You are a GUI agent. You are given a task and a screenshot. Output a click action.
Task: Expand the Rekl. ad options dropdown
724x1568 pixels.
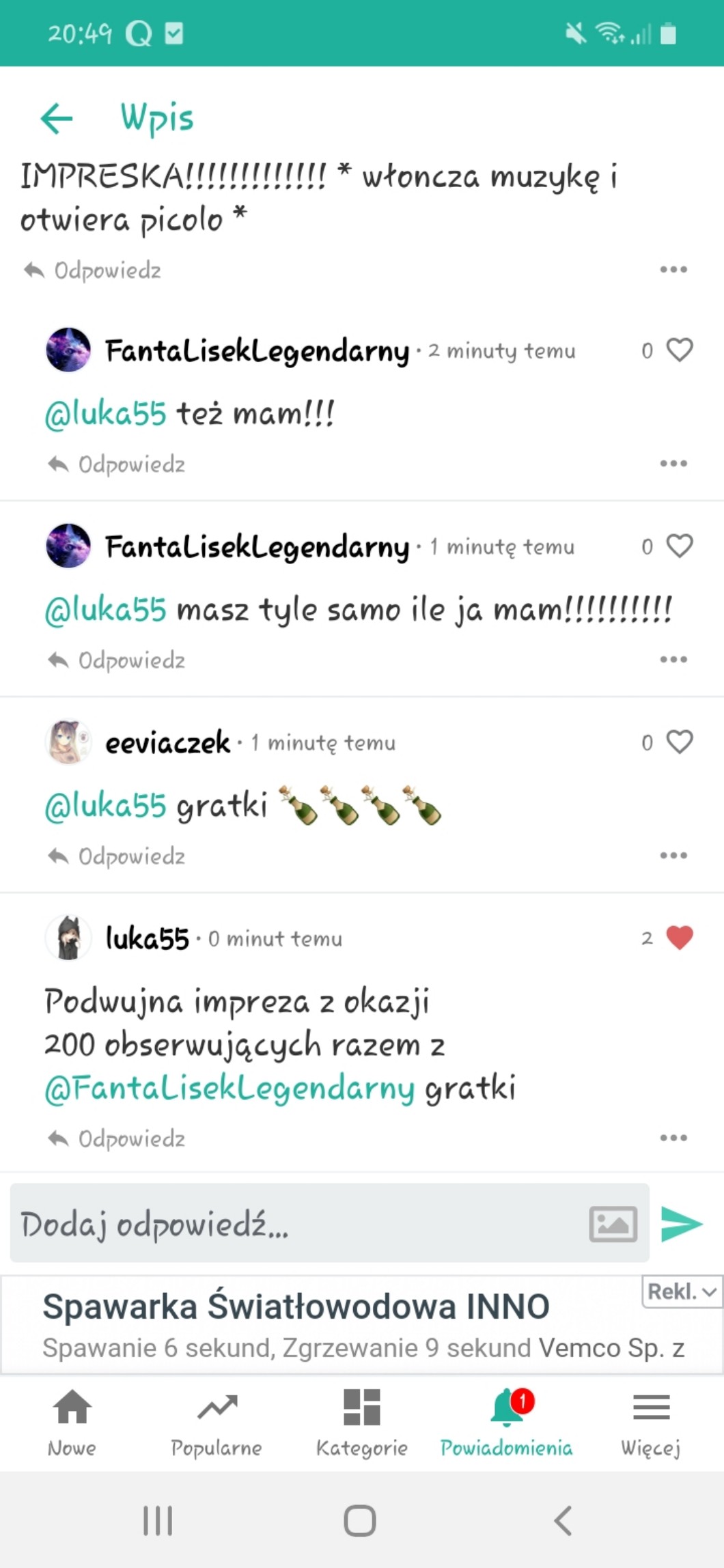pos(682,1291)
